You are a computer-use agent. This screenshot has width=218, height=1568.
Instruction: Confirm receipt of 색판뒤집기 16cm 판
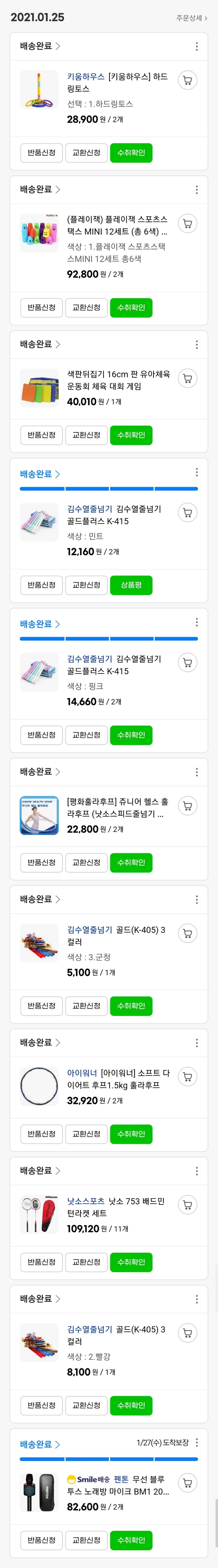coord(131,435)
